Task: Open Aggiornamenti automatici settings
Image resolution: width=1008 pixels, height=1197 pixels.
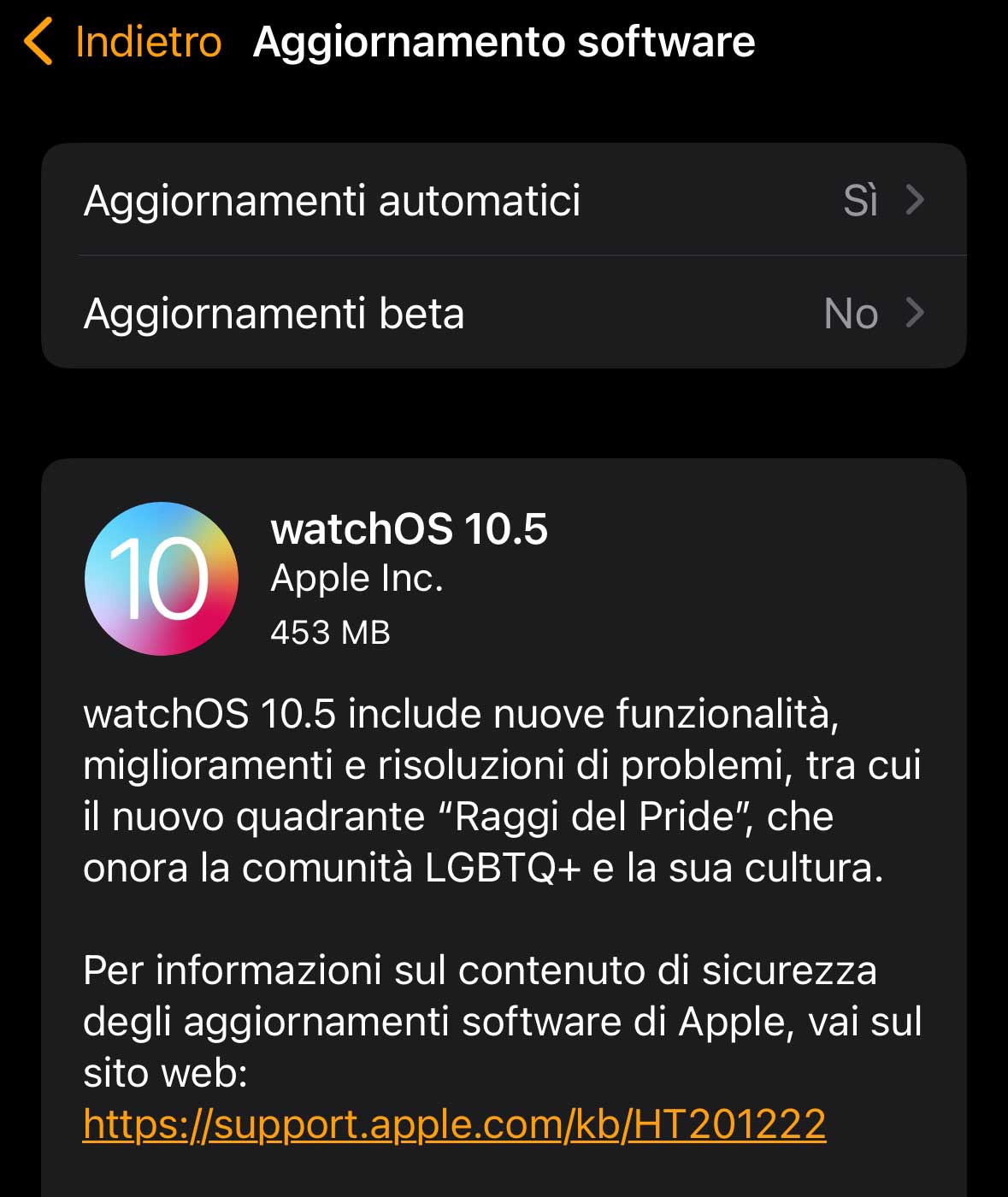Action: click(x=503, y=200)
